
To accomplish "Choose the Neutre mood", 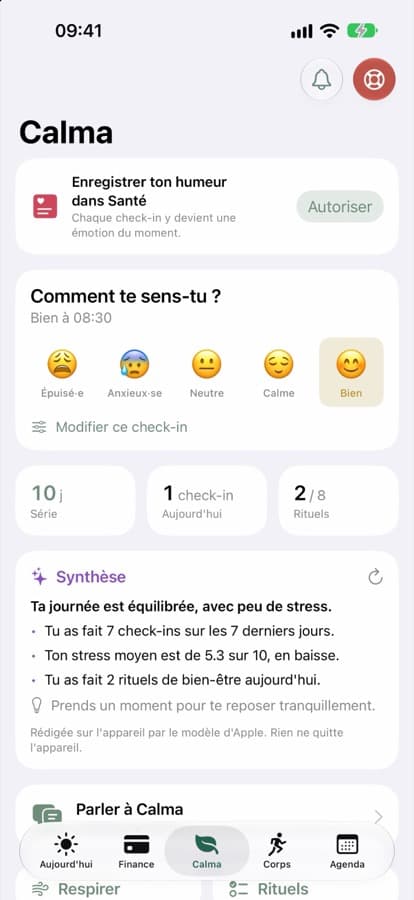I will point(207,373).
